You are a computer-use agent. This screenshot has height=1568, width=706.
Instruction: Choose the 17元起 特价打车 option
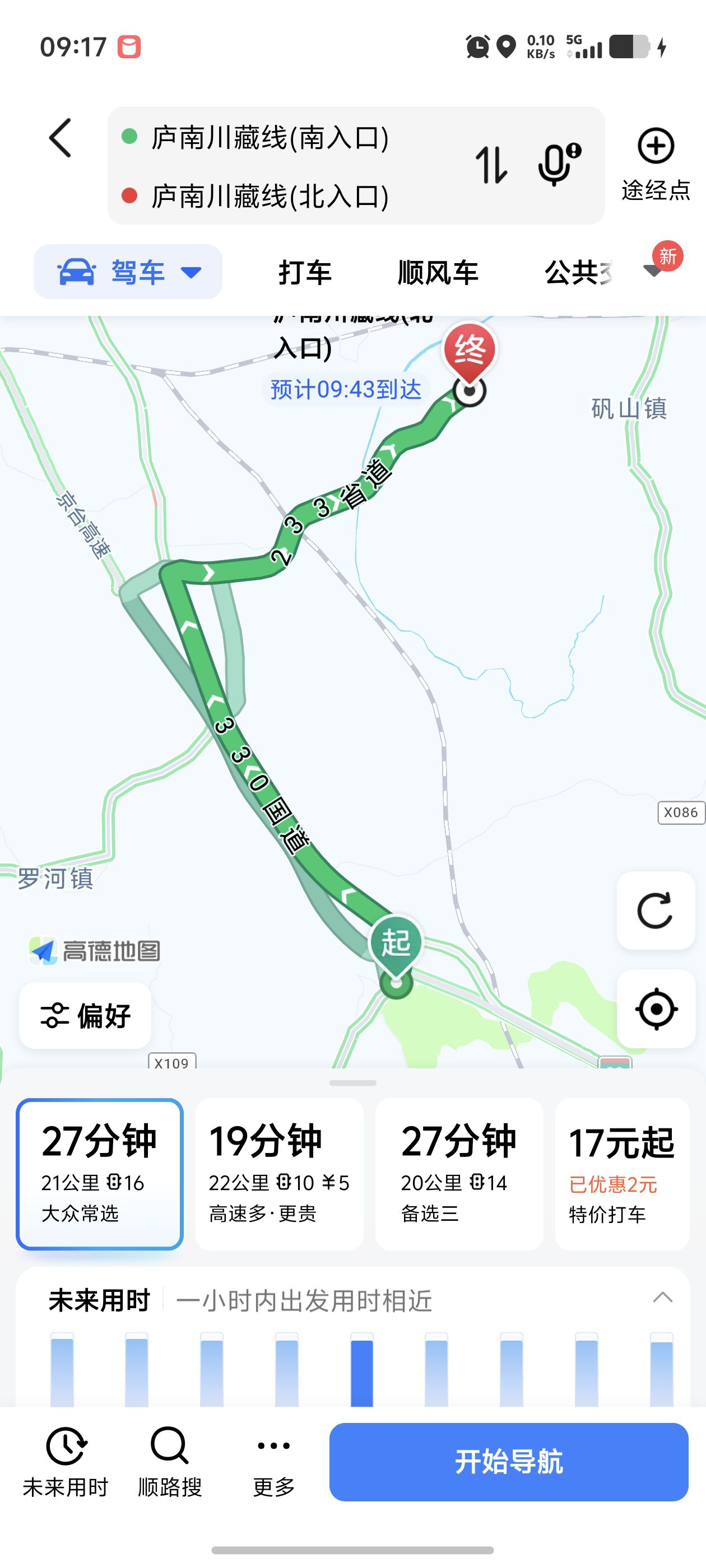click(621, 1174)
